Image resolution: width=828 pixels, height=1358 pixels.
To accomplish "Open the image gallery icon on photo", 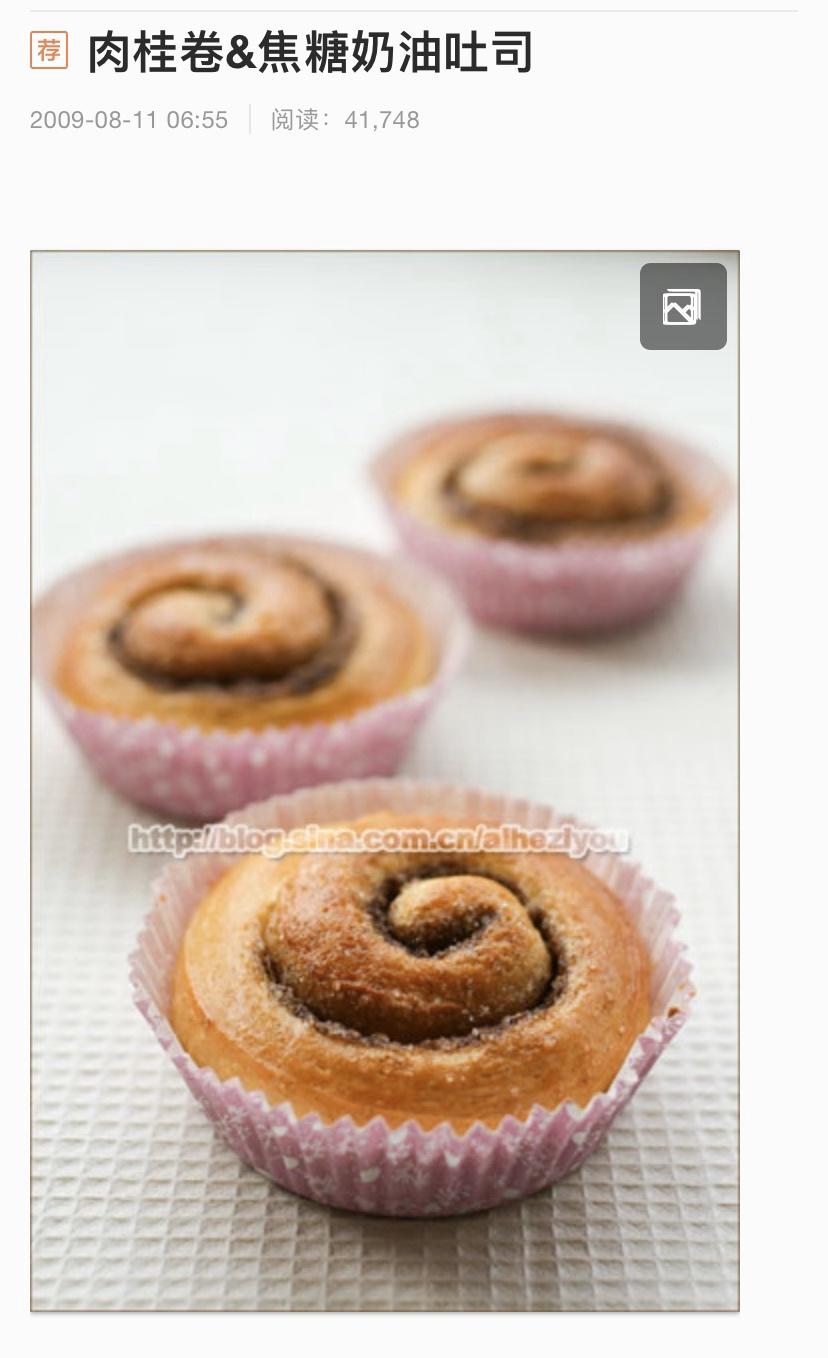I will click(683, 306).
